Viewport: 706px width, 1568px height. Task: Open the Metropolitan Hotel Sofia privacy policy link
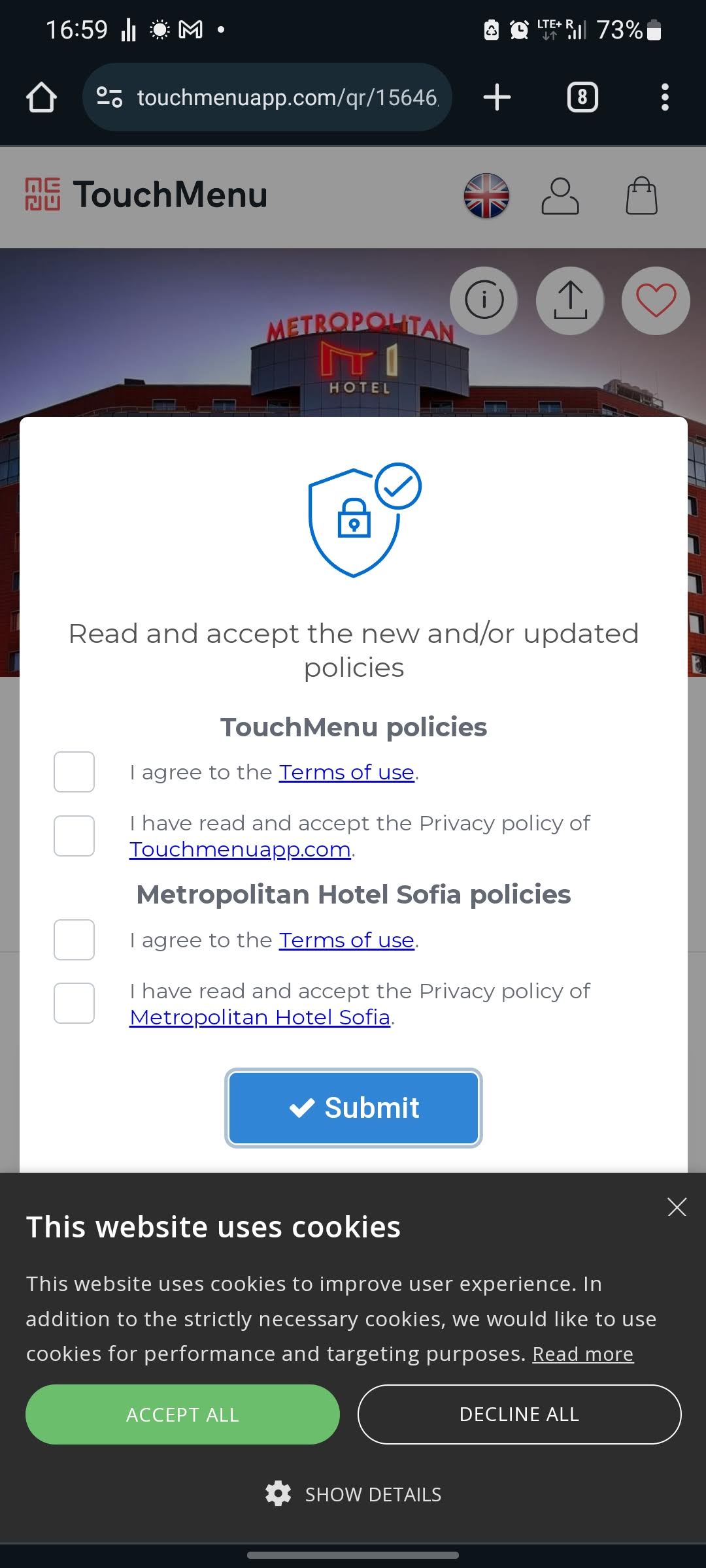260,1017
